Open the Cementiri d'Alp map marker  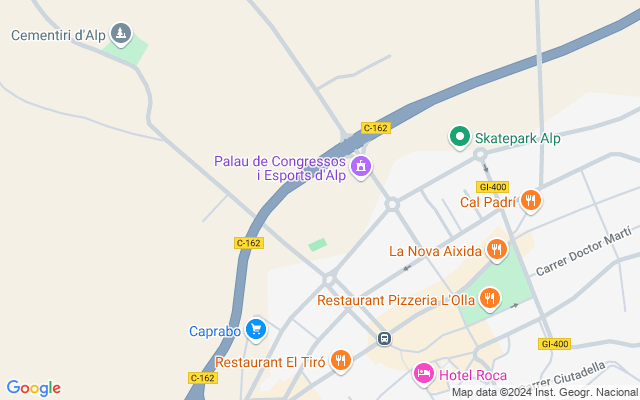pos(121,35)
